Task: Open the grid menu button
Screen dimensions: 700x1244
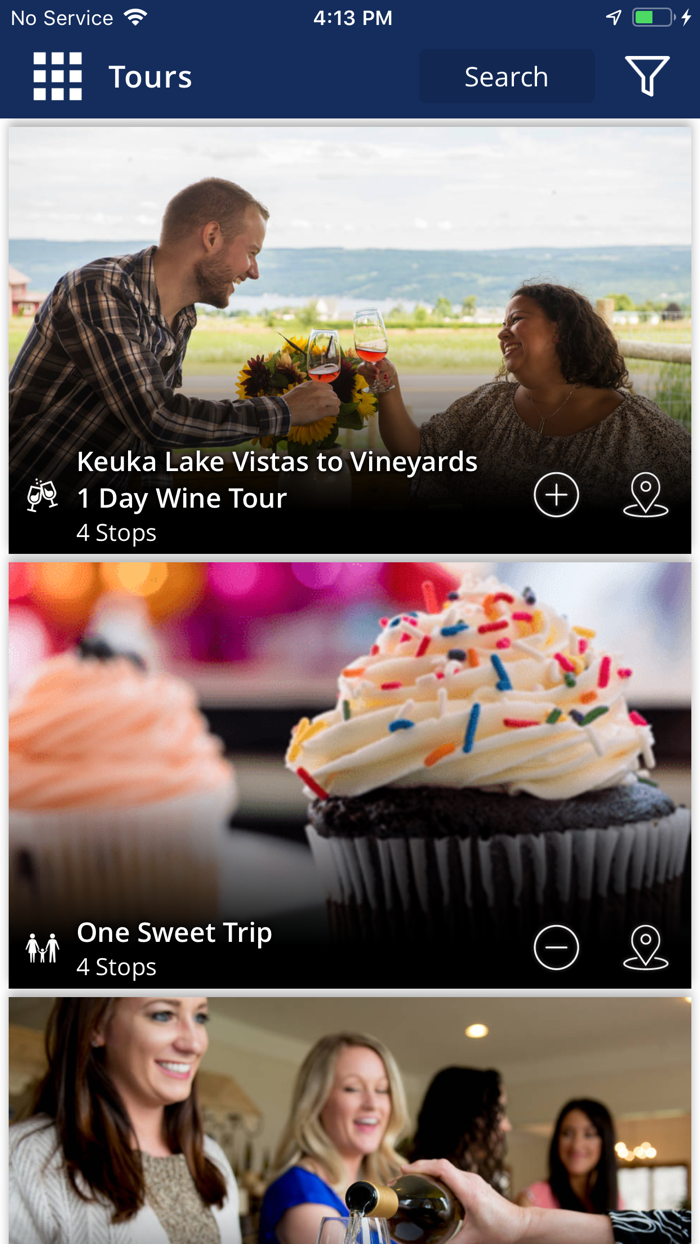Action: (57, 77)
